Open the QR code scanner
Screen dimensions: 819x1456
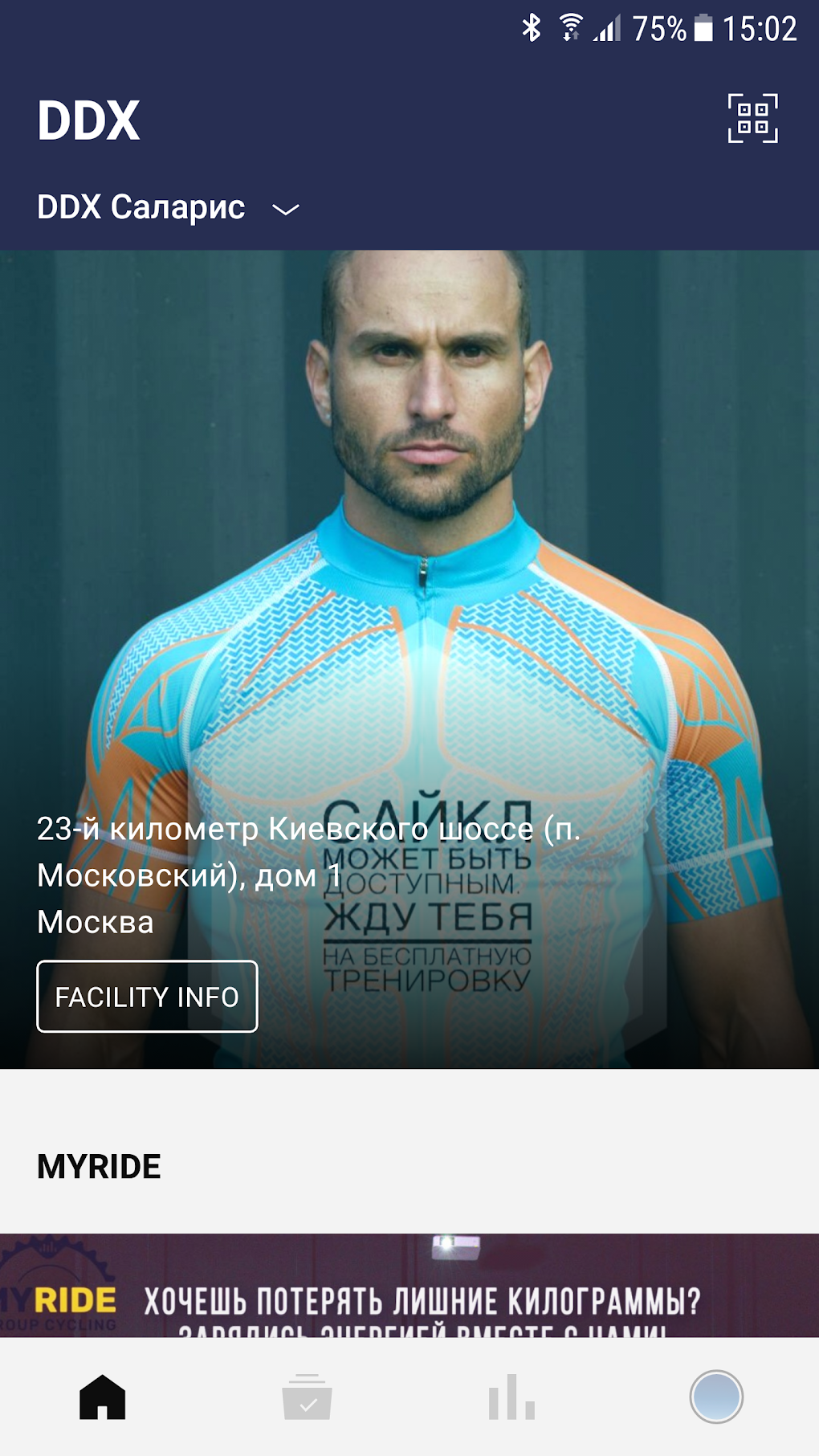pos(752,119)
